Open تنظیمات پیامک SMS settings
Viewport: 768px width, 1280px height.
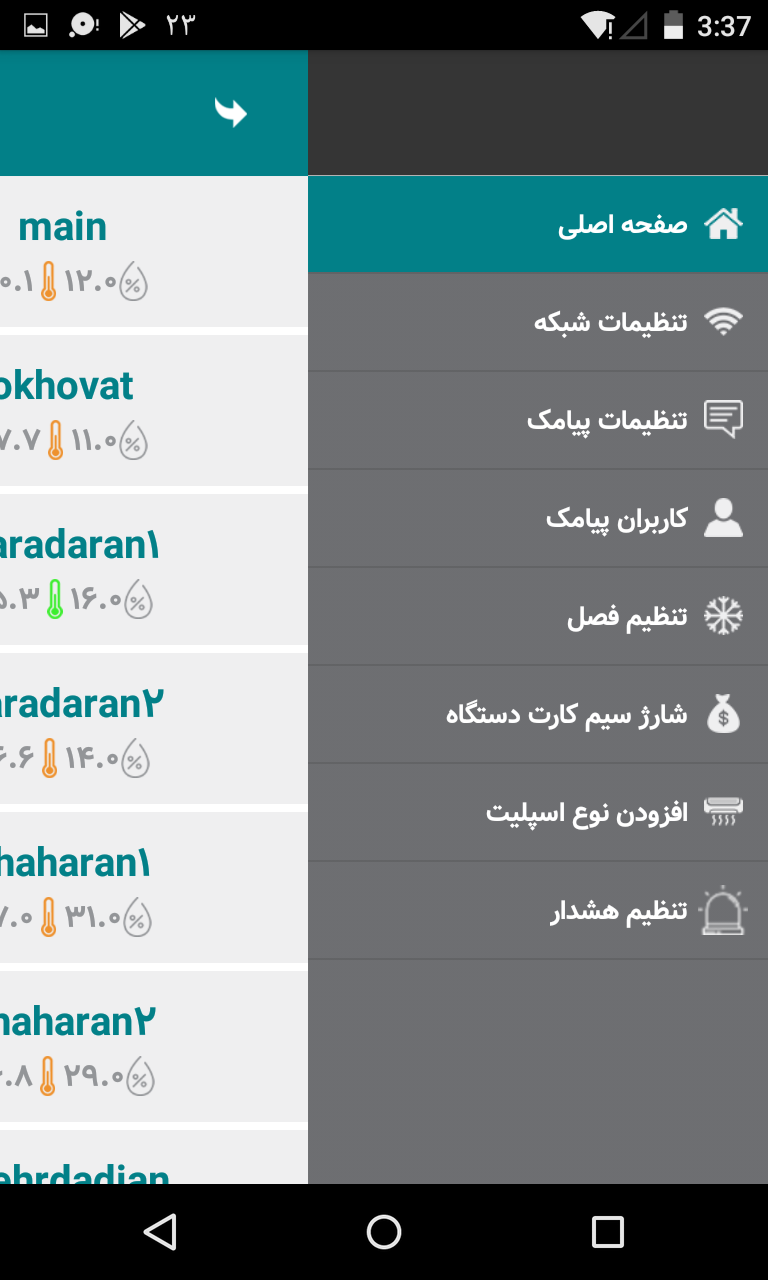(x=538, y=420)
